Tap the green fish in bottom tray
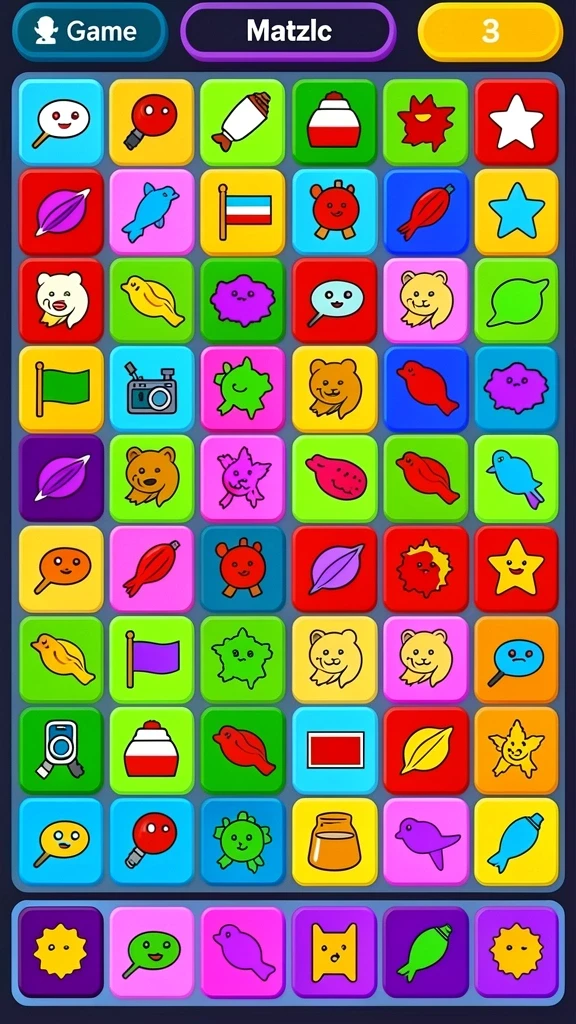The width and height of the screenshot is (576, 1024). pos(426,952)
